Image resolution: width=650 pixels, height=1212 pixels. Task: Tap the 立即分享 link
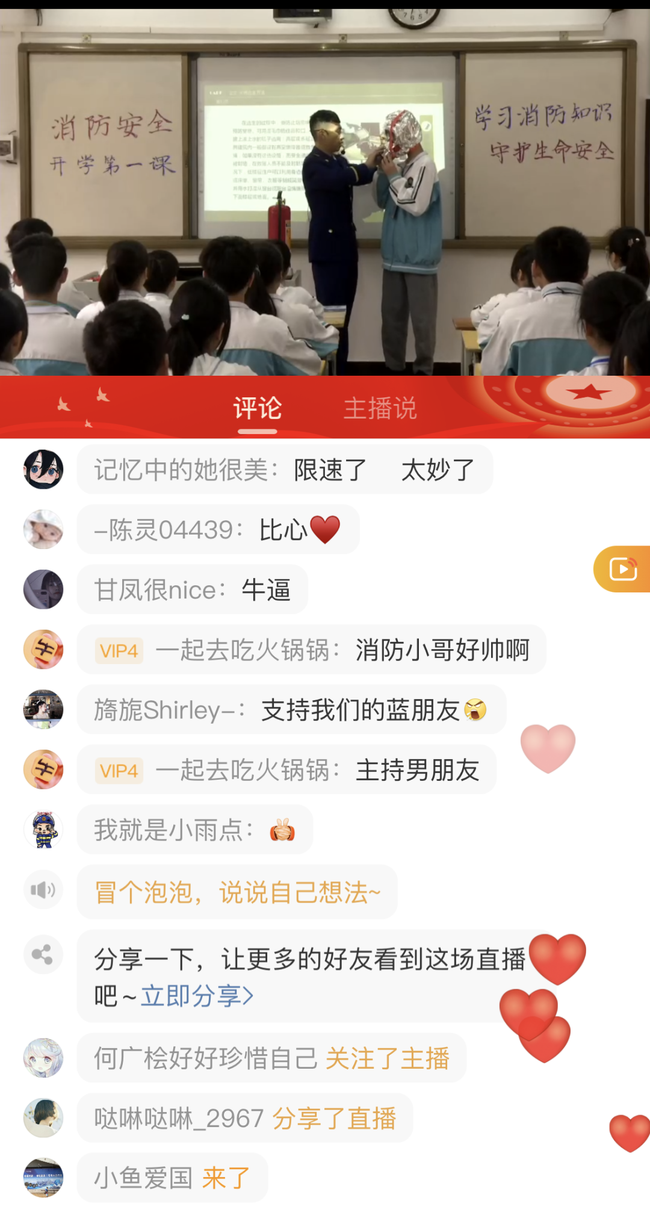(x=197, y=995)
